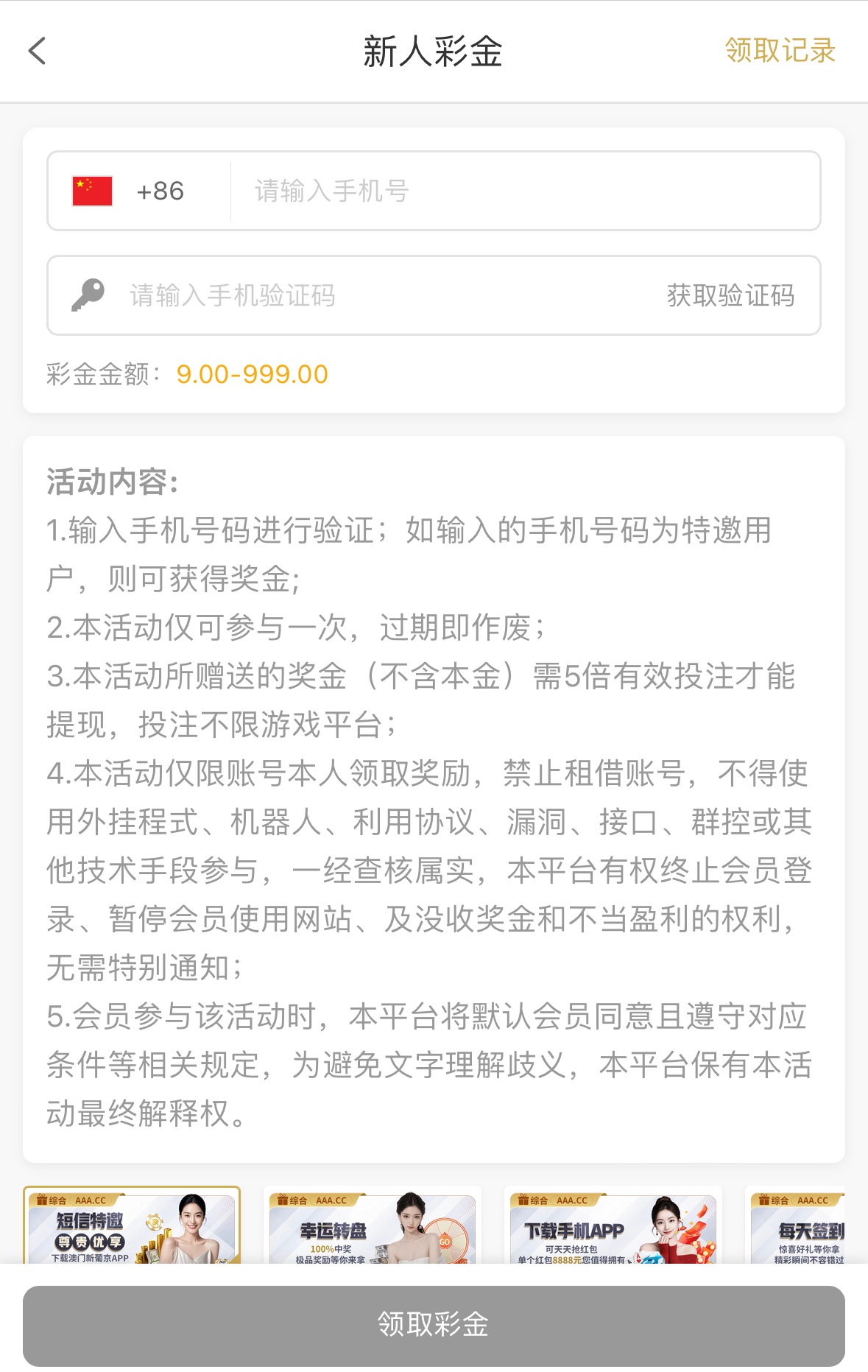Open 领取记录 claim history
The height and width of the screenshot is (1372, 868).
pyautogui.click(x=780, y=51)
